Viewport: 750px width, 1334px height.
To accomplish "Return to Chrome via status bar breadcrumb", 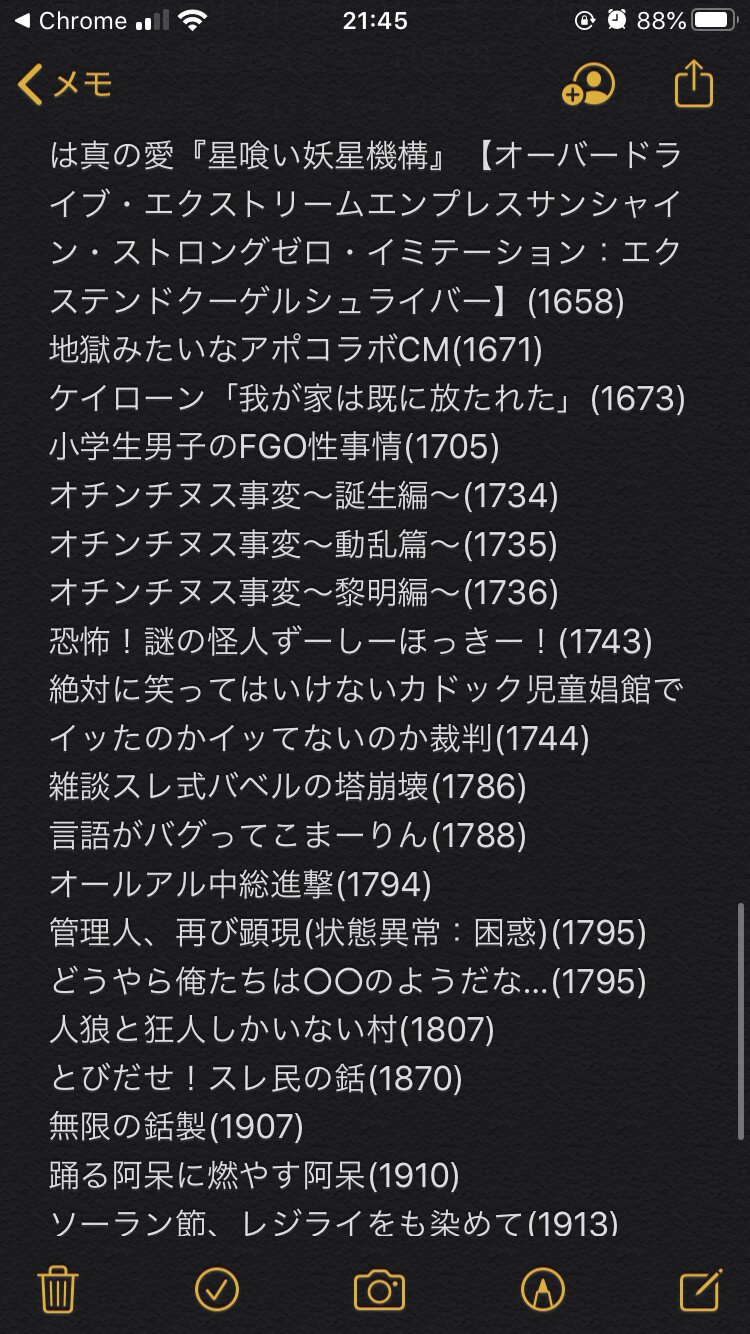I will (x=70, y=21).
